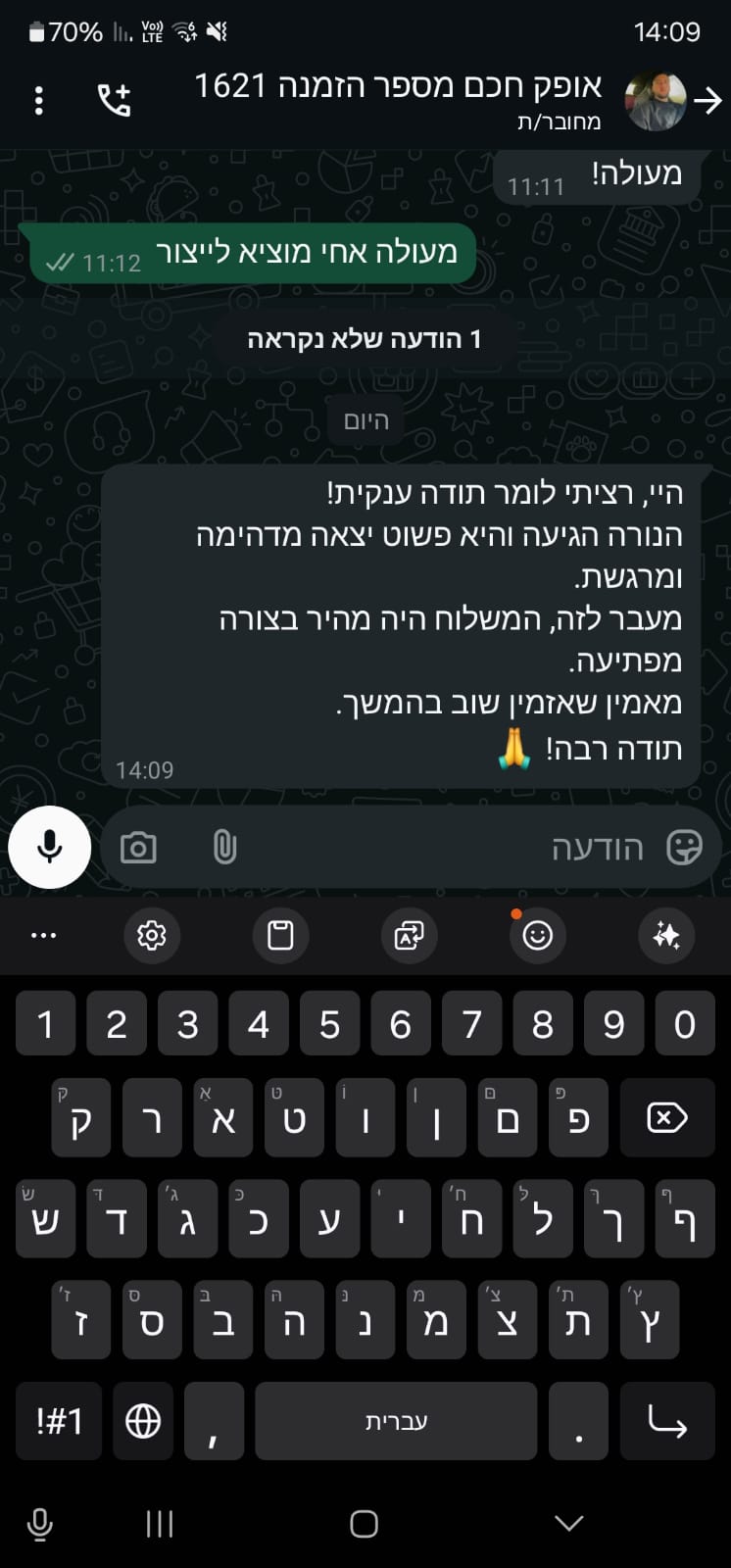Tap the backspace key
The height and width of the screenshot is (1568, 731).
(x=667, y=1118)
